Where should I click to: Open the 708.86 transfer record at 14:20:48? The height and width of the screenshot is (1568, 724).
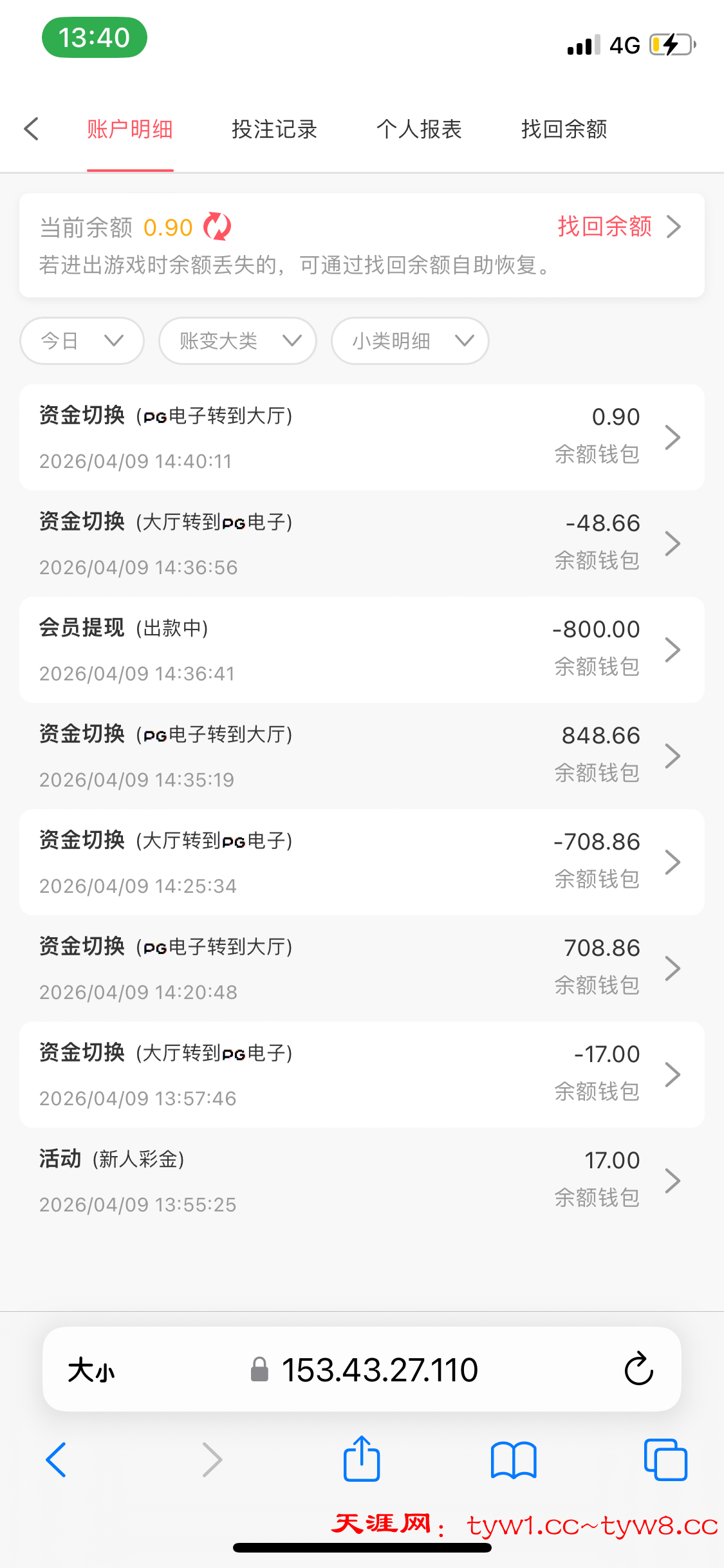click(362, 969)
